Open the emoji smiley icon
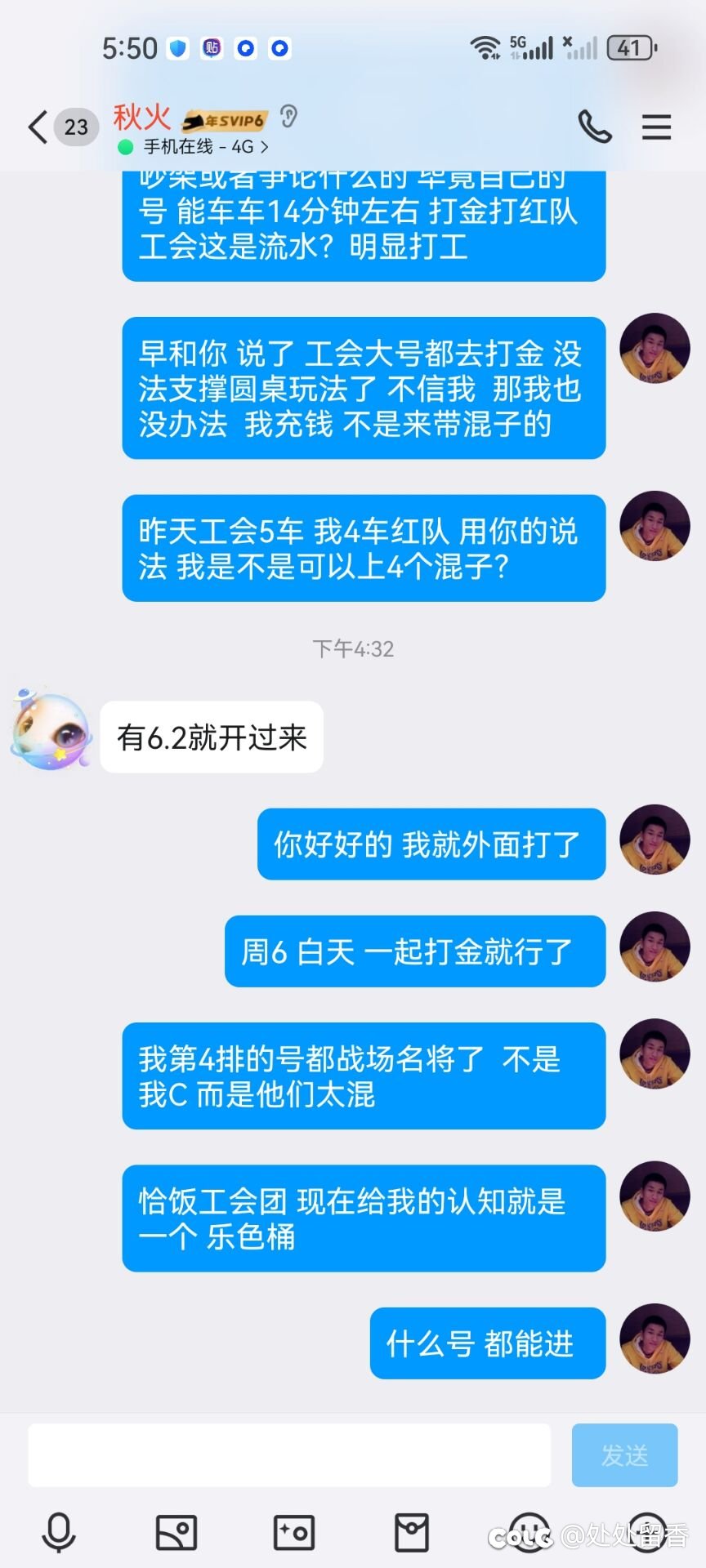This screenshot has height=1568, width=706. point(529,1533)
